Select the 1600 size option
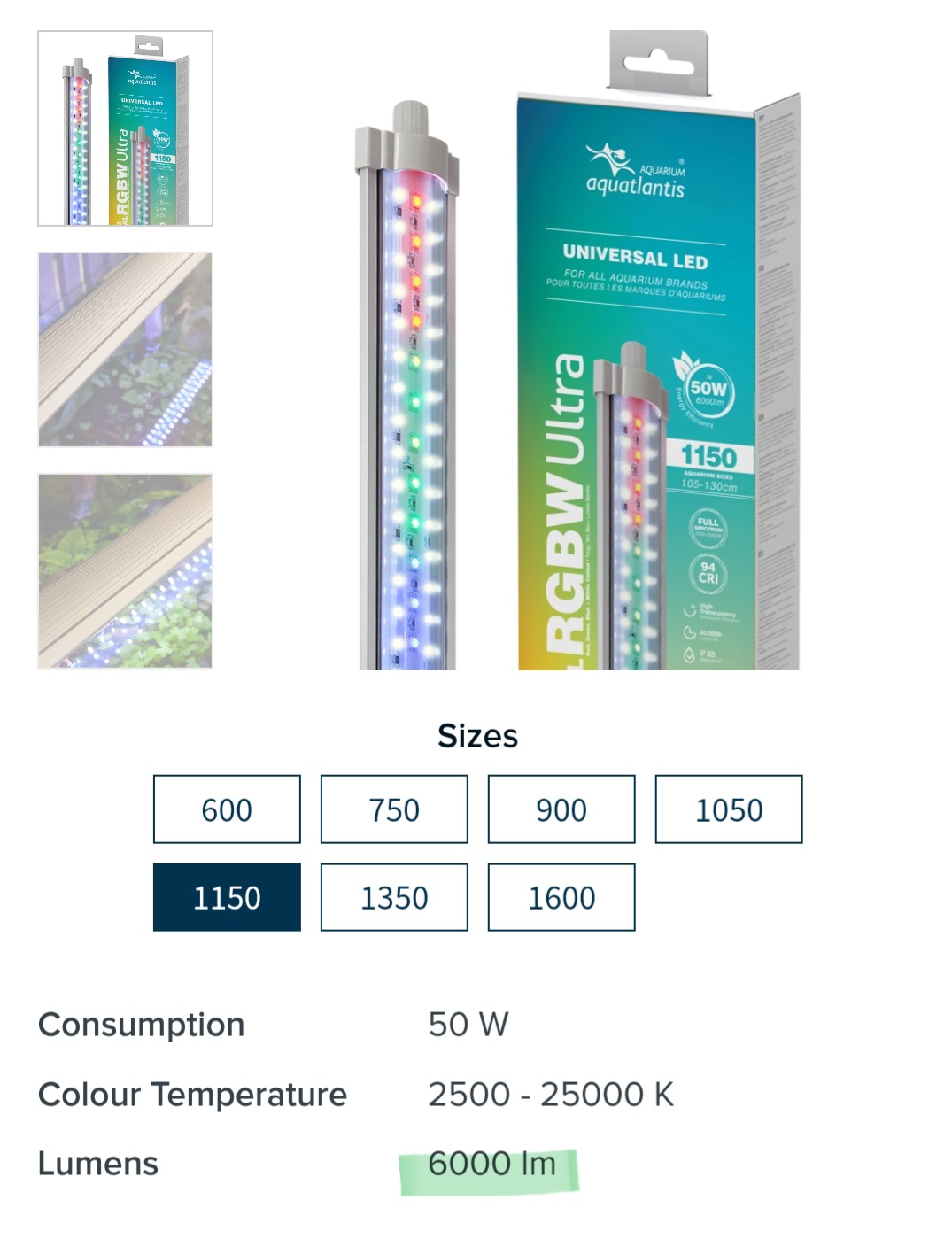The image size is (952, 1239). 561,897
